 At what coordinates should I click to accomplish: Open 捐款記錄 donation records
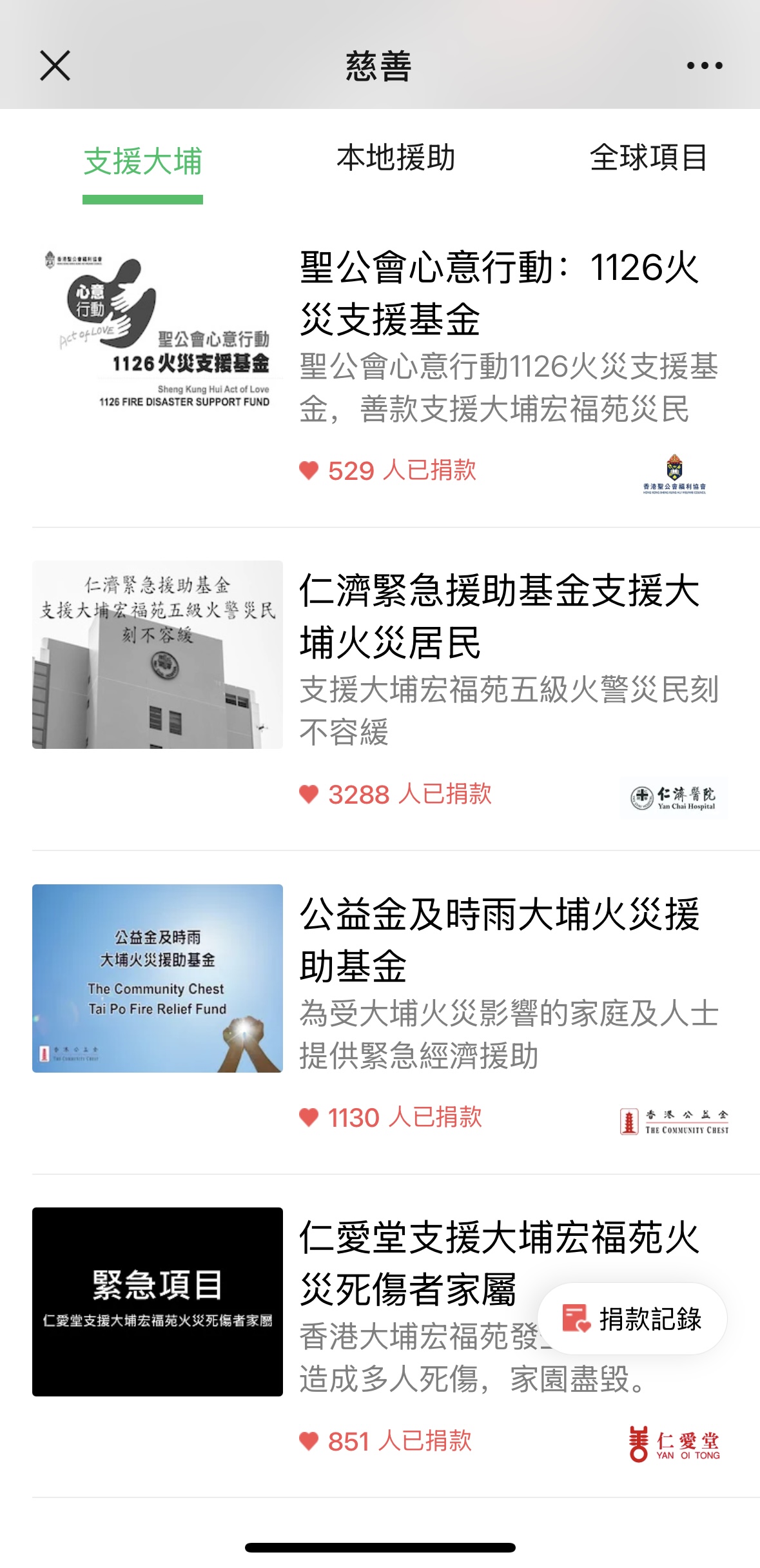(x=632, y=1319)
